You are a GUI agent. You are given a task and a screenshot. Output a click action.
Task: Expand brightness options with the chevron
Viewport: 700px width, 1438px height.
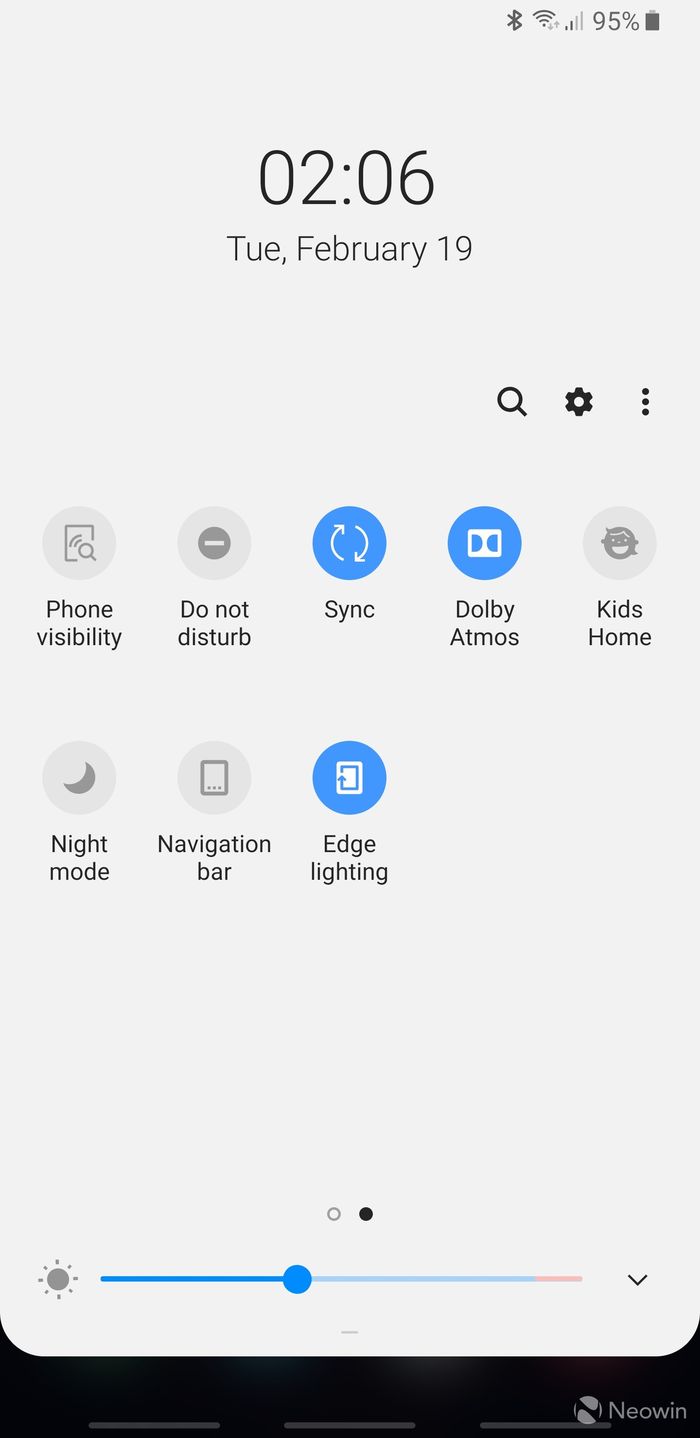637,1280
